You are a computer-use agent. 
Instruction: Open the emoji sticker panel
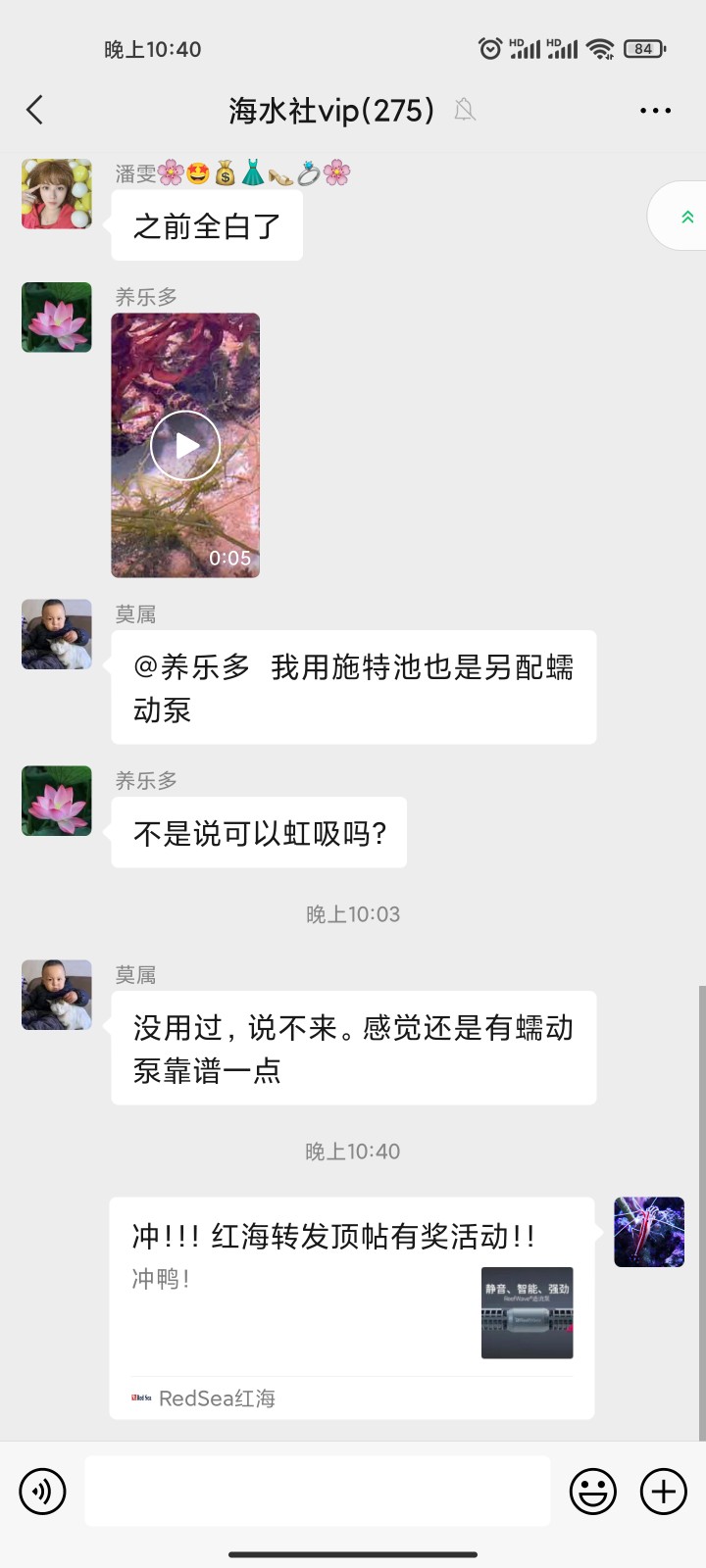coord(593,1492)
